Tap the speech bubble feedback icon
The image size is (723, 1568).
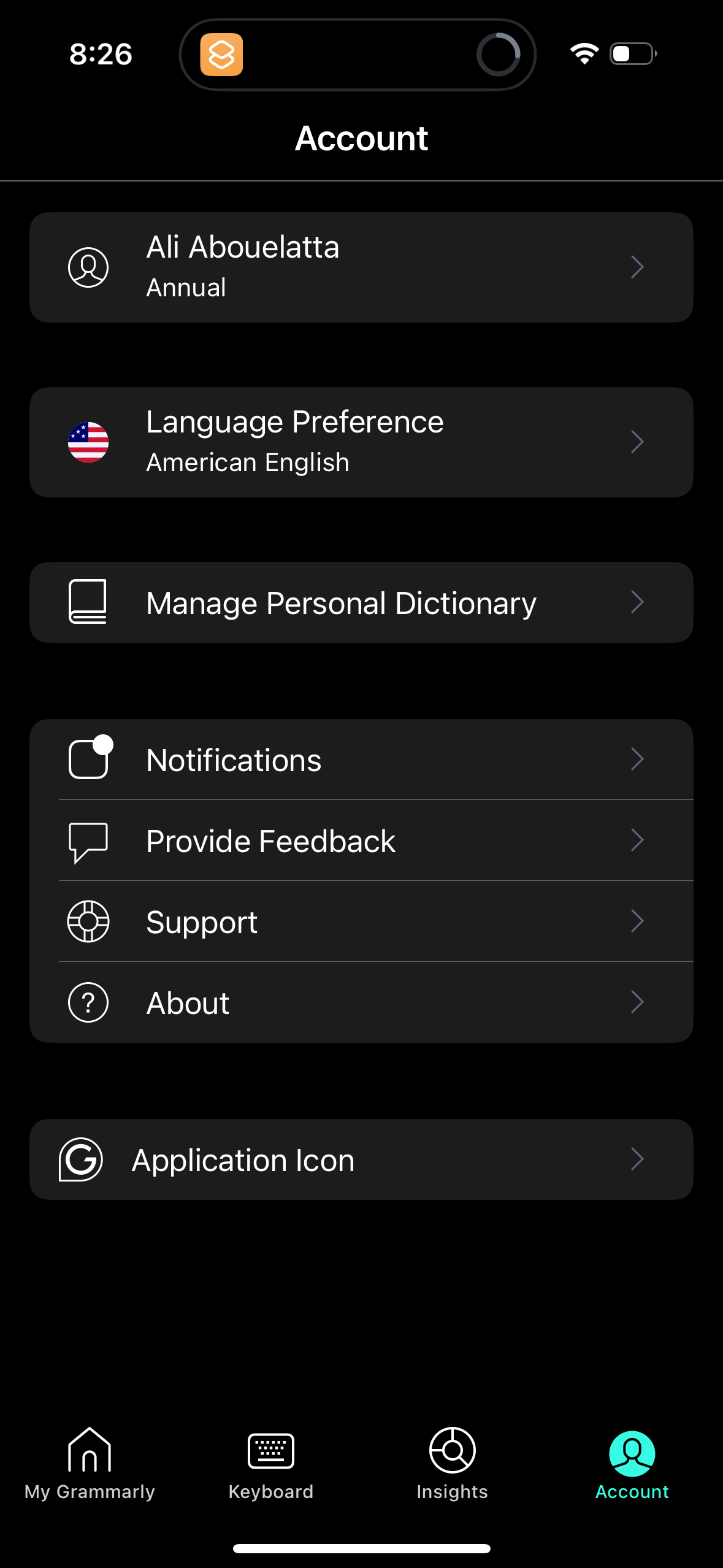(x=88, y=840)
